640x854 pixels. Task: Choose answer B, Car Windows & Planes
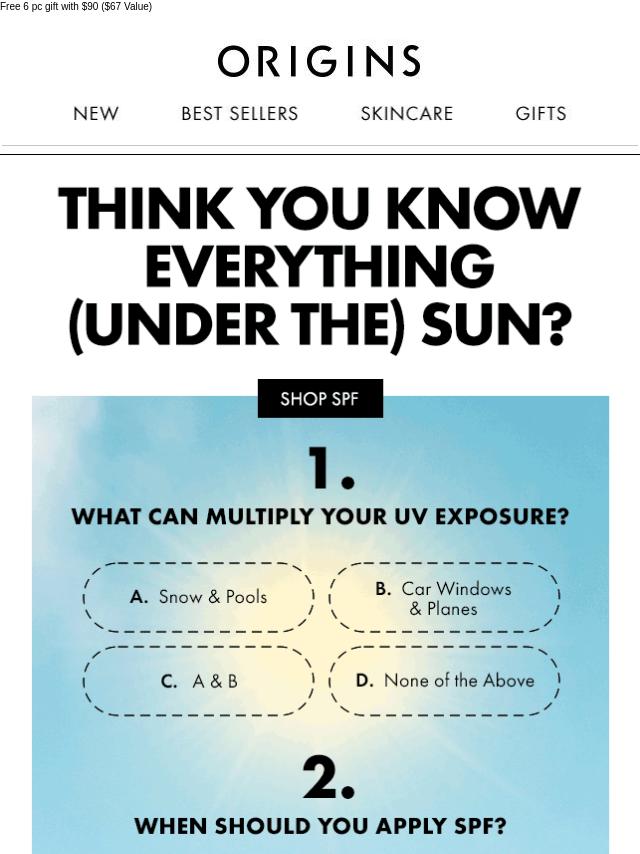coord(444,597)
